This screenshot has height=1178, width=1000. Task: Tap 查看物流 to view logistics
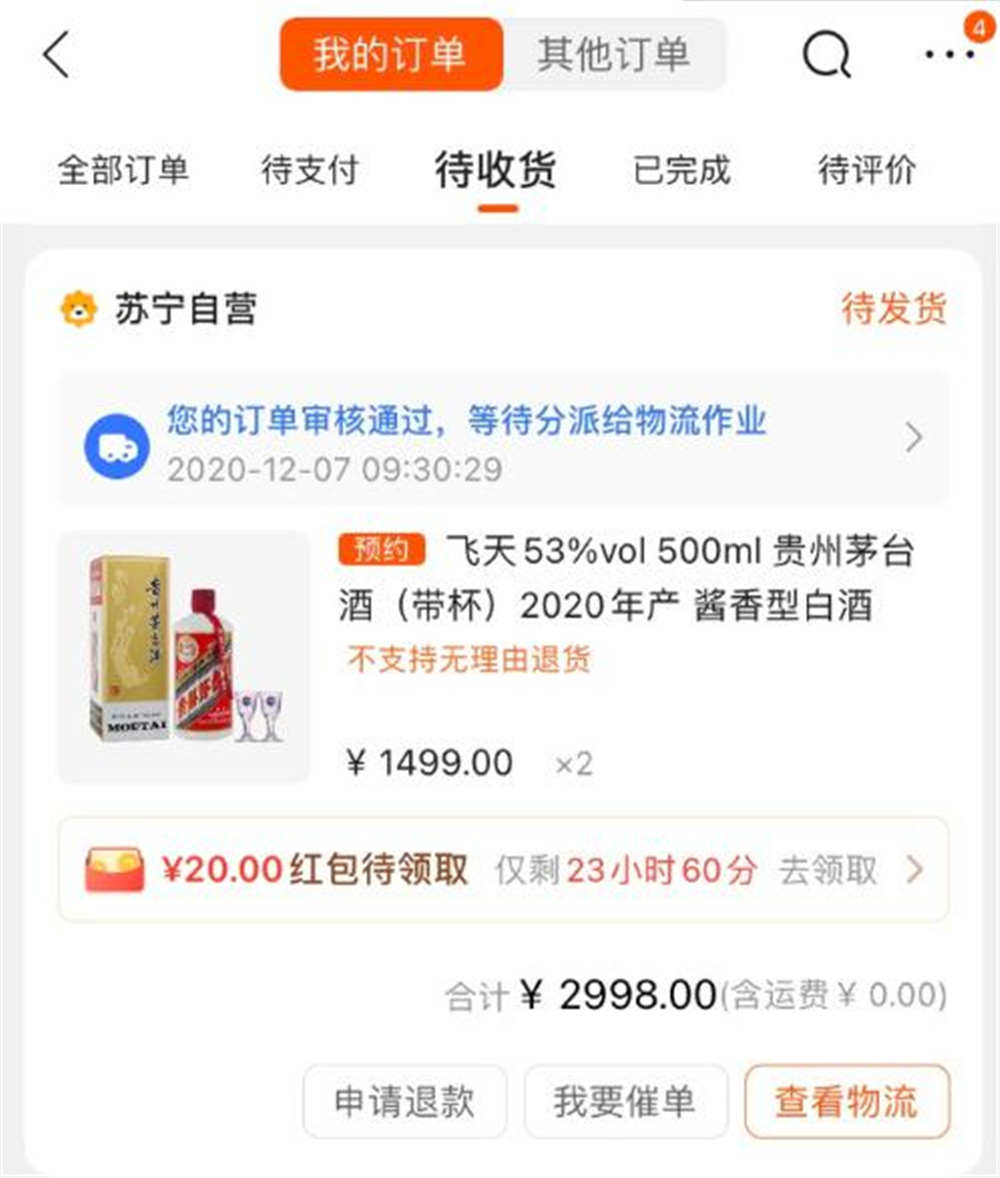click(x=846, y=1101)
